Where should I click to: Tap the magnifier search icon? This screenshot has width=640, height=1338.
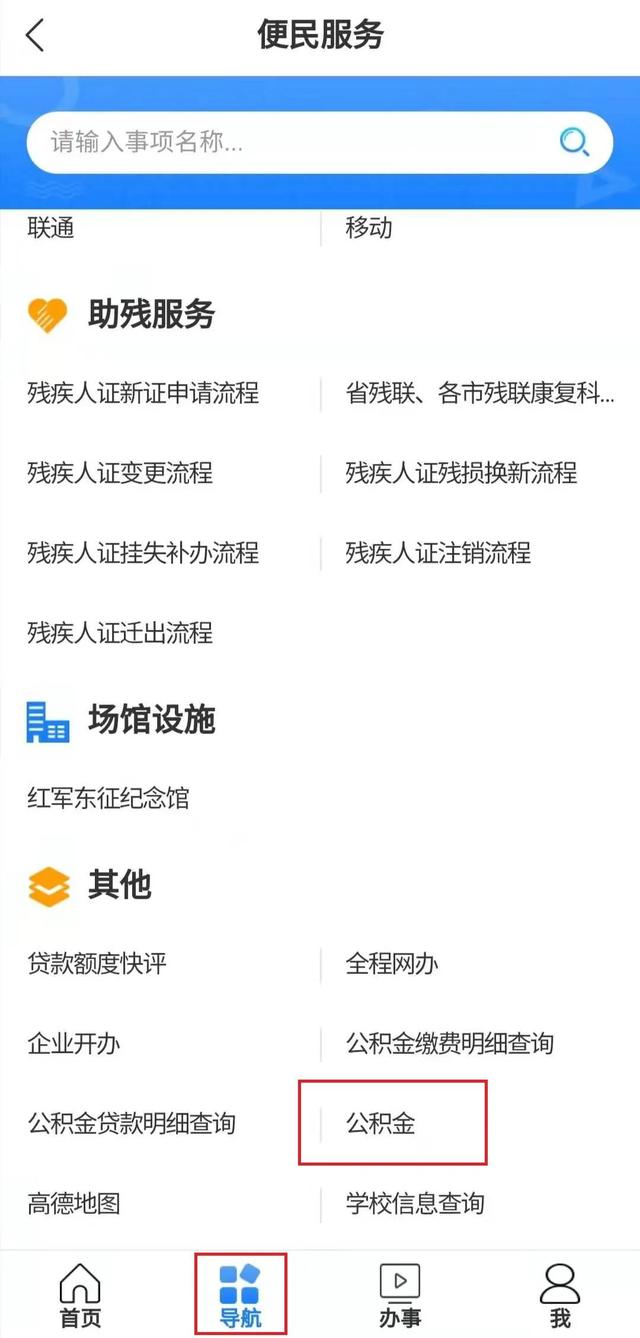coord(574,143)
